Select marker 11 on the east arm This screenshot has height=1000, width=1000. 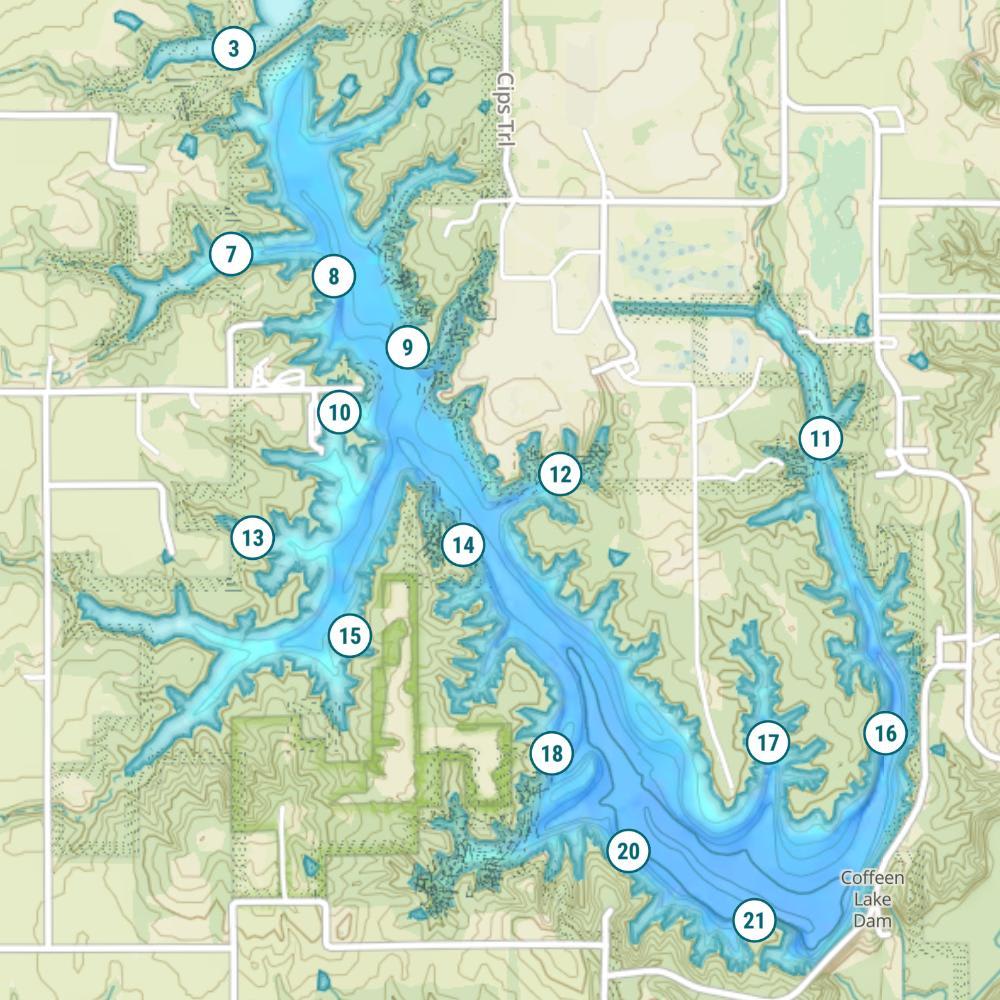tap(820, 438)
